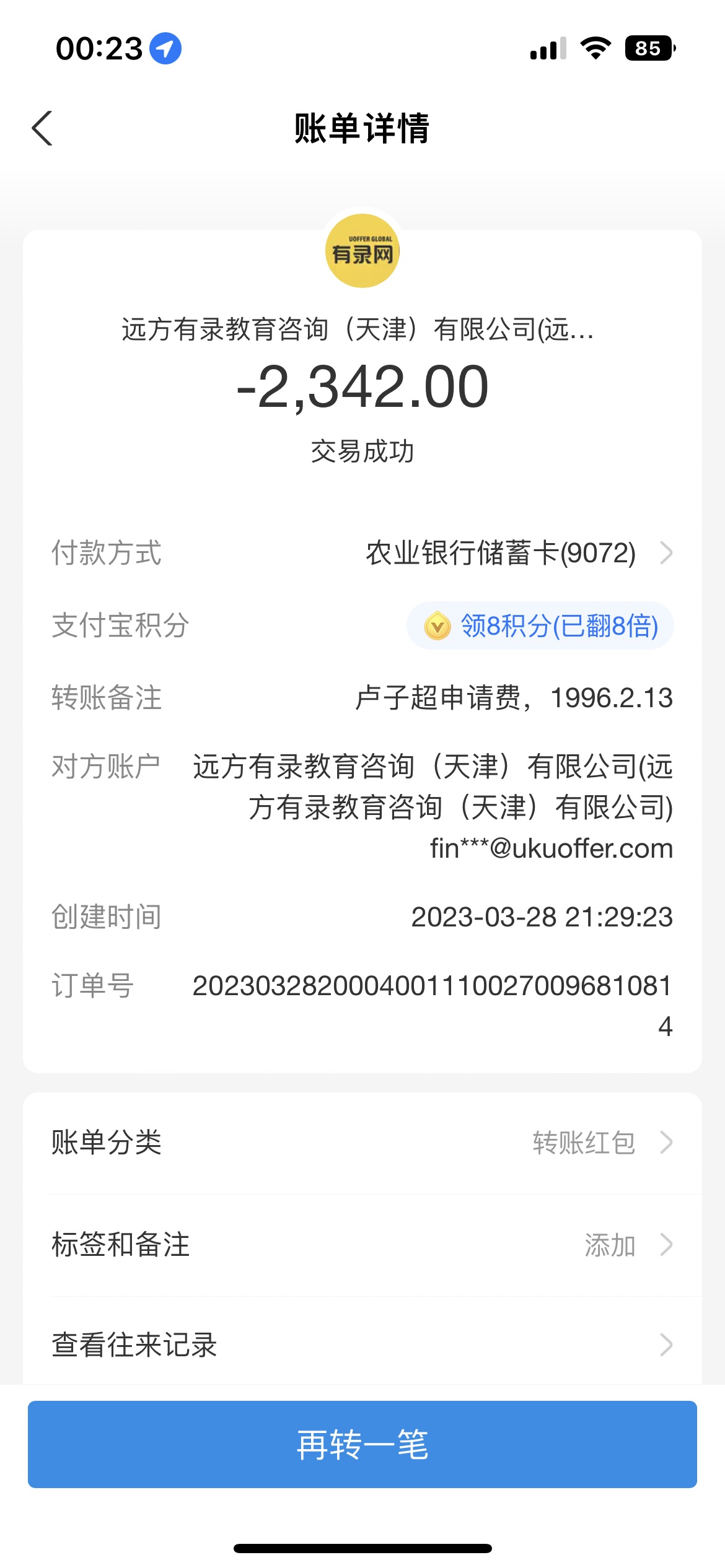Claim the 领8积分 Alipay points chip
Image resolution: width=725 pixels, height=1568 pixels.
[x=540, y=626]
